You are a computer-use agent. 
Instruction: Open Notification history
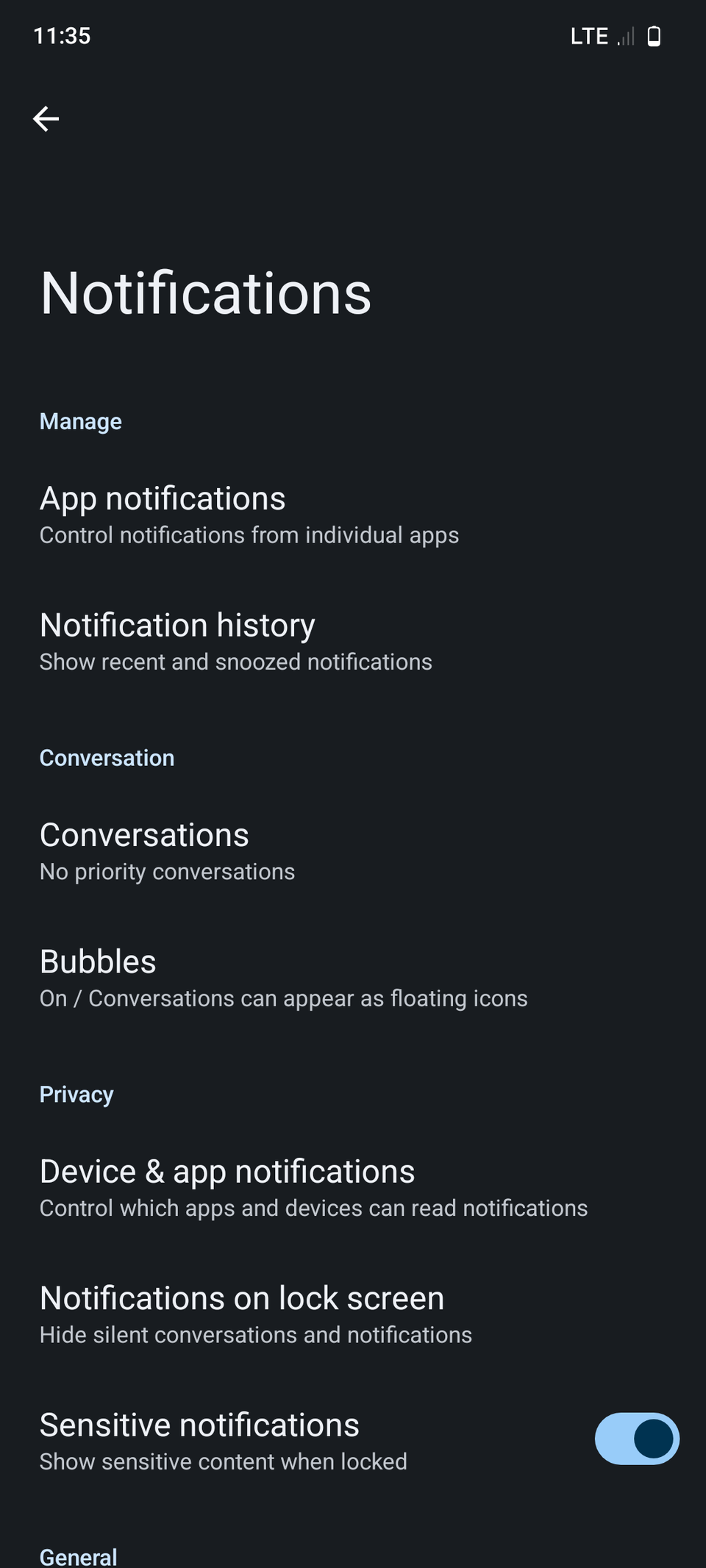click(177, 626)
